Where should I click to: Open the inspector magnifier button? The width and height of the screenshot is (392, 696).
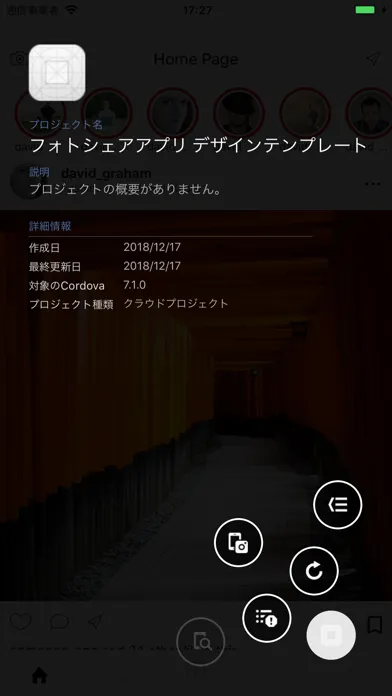pos(201,641)
